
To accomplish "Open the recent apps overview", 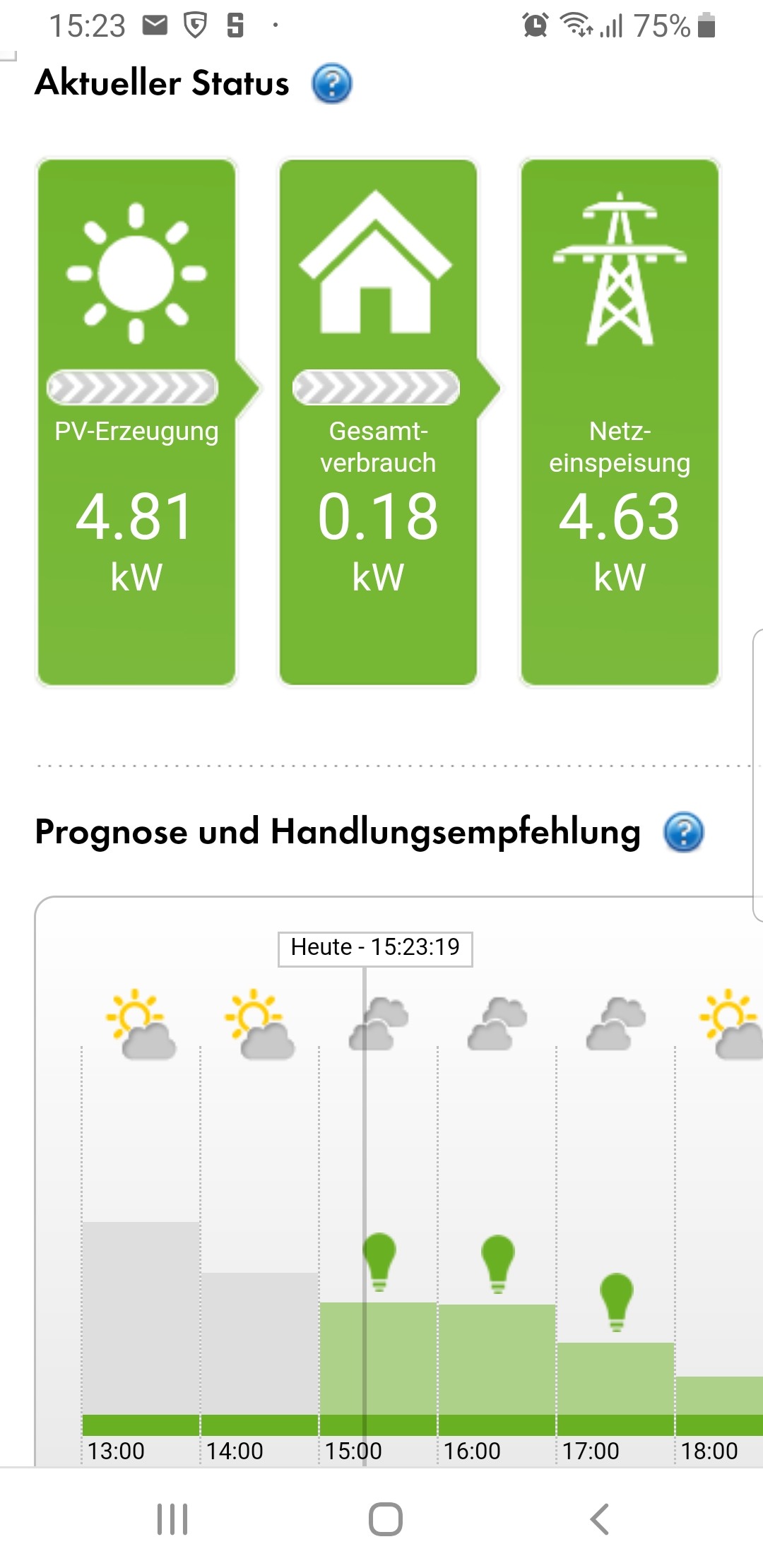I will 172,1519.
